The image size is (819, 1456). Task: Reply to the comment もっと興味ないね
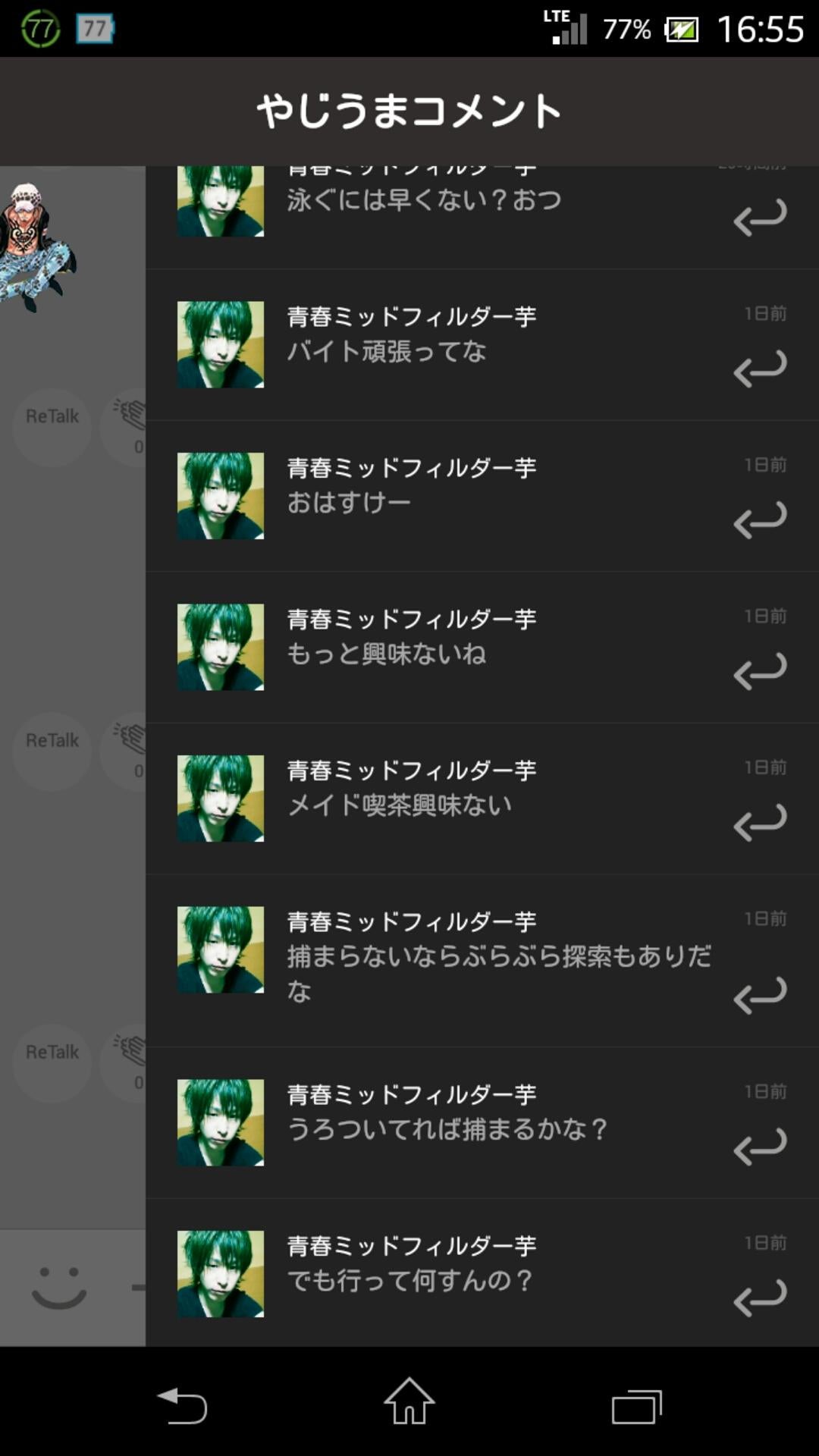click(x=760, y=671)
